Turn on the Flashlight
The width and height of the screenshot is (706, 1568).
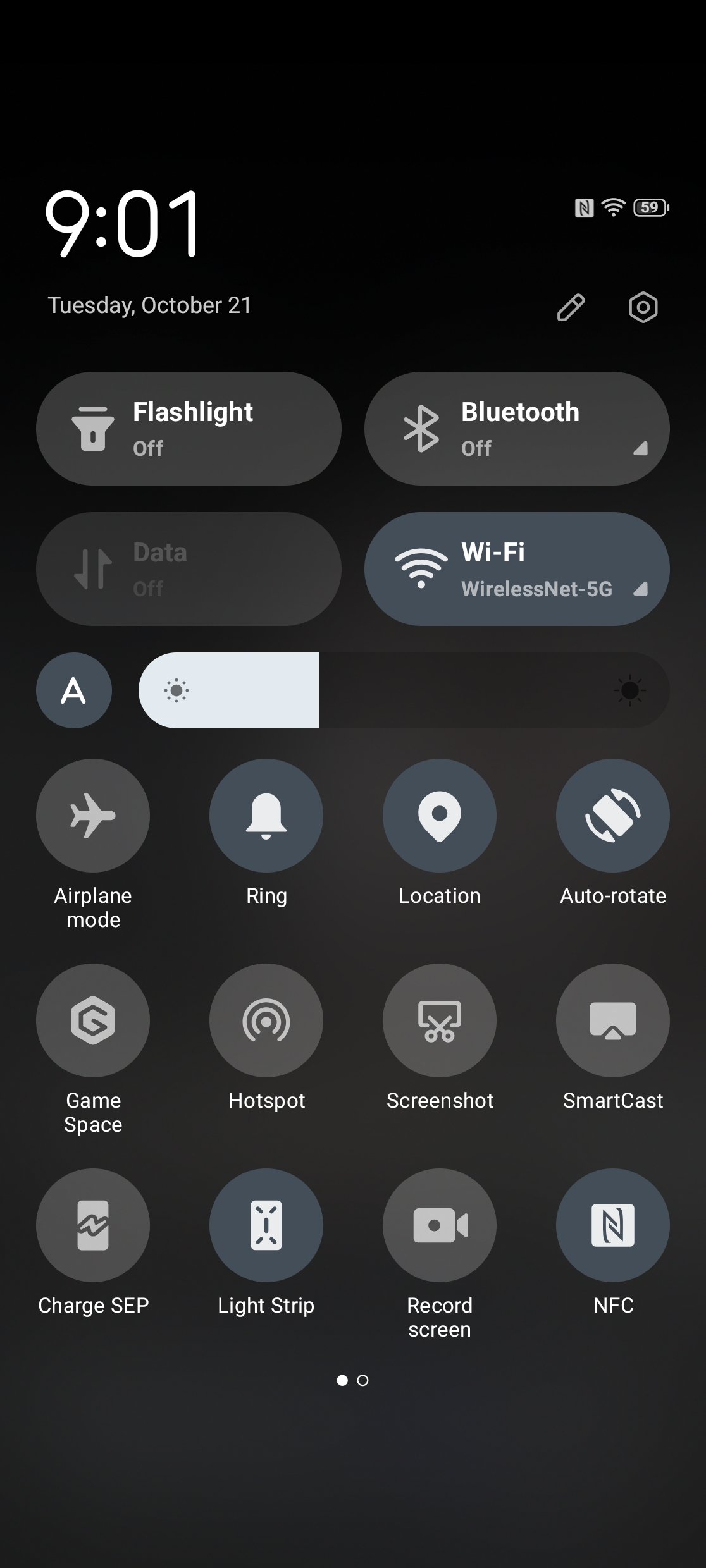click(189, 429)
